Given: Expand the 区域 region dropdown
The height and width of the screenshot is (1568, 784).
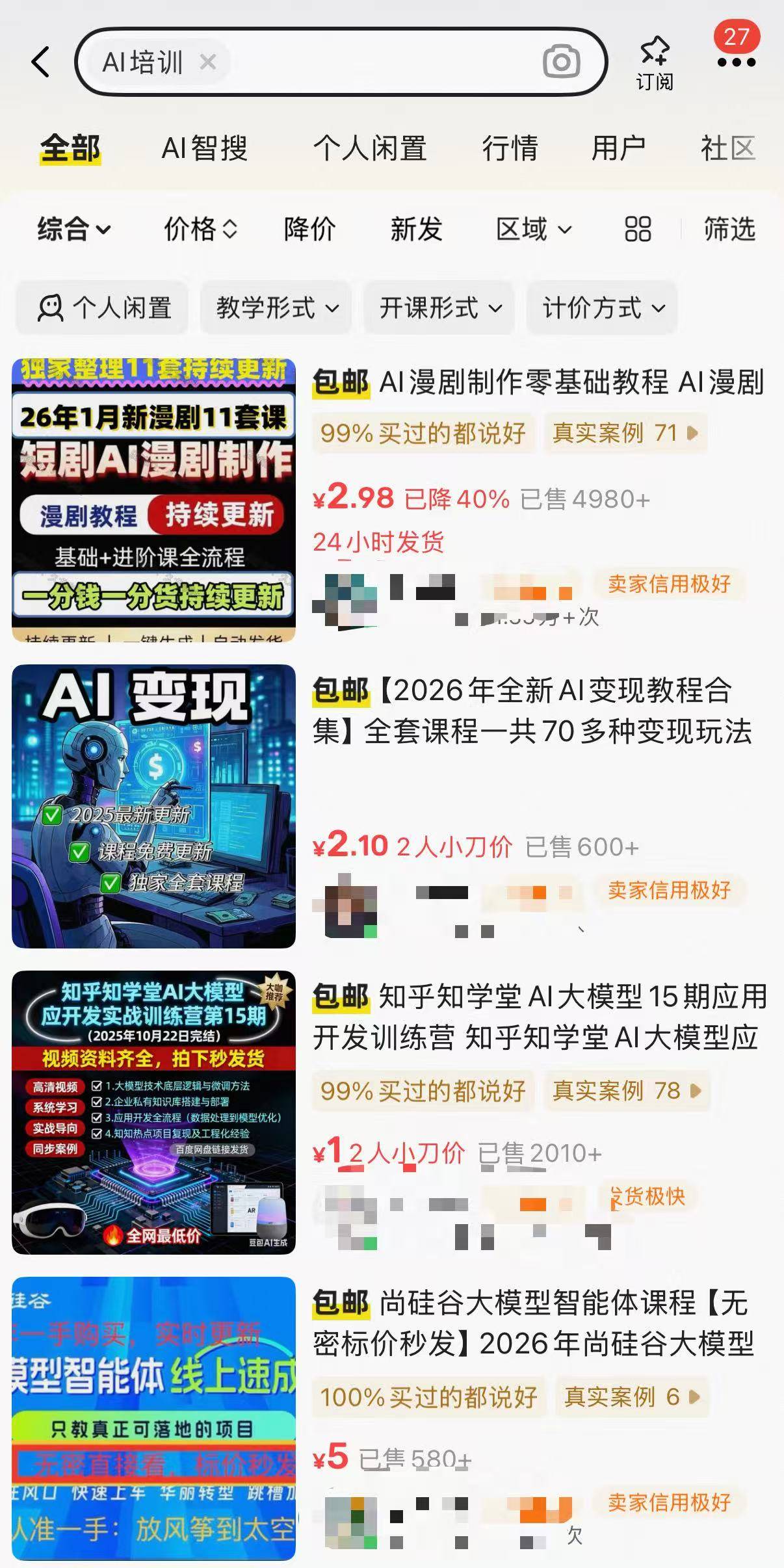Looking at the screenshot, I should click(533, 229).
